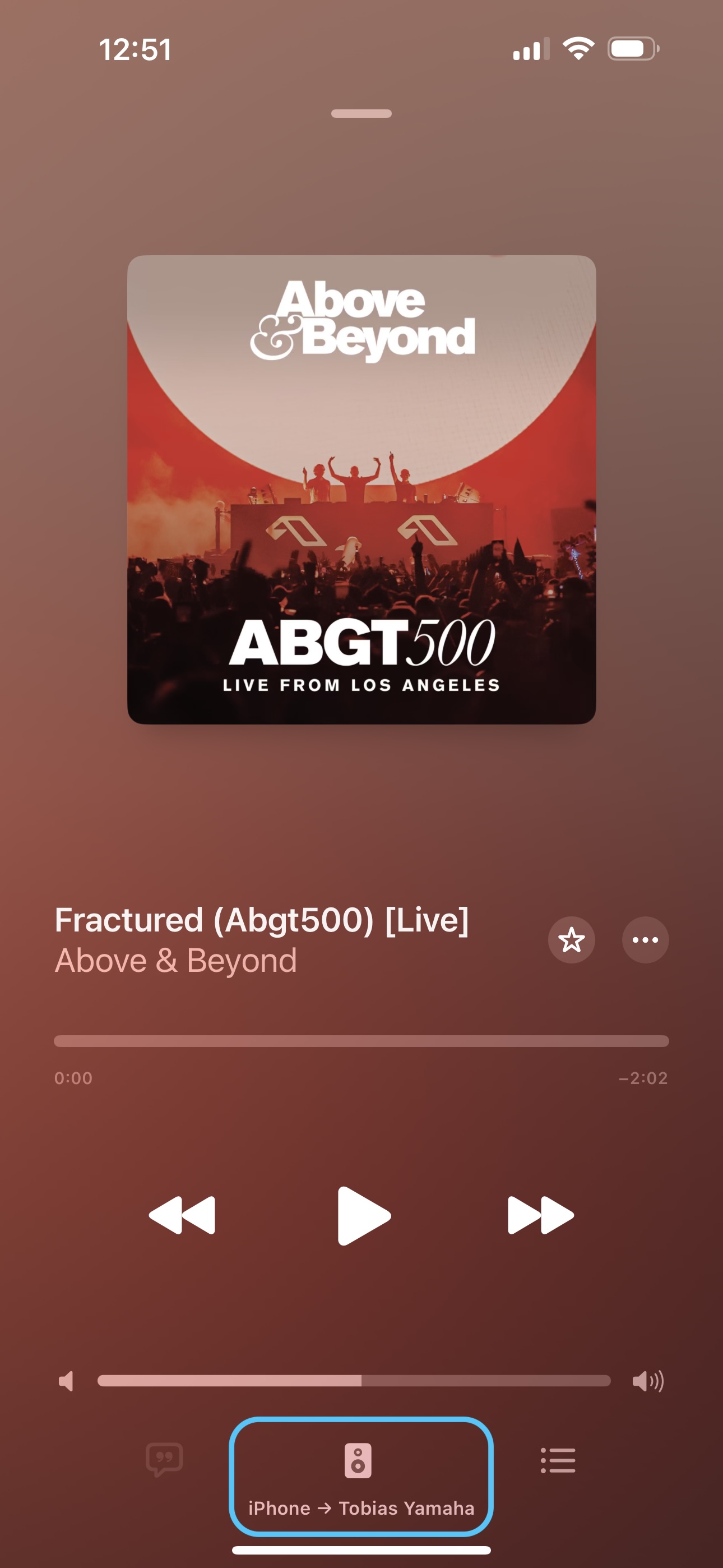Image resolution: width=723 pixels, height=1568 pixels.
Task: Tap the ABGT500 album artwork
Action: pos(361,490)
